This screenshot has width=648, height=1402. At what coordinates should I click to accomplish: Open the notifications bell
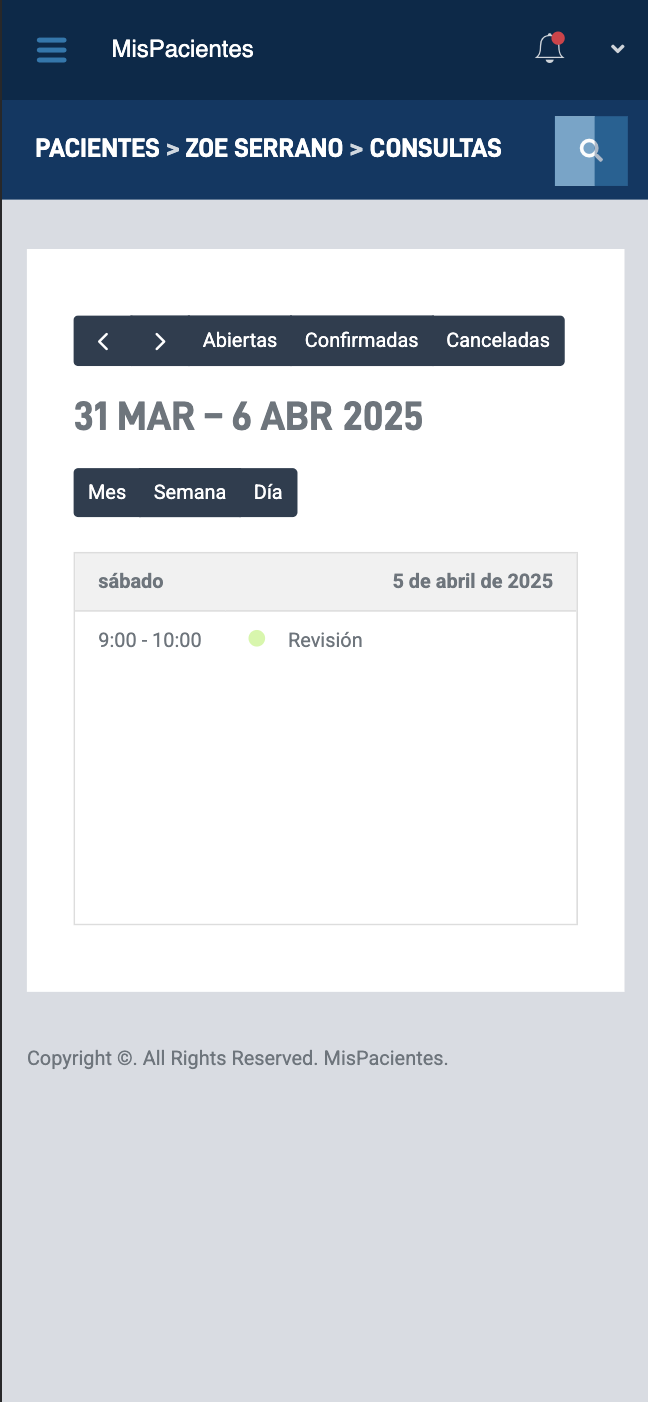point(549,49)
